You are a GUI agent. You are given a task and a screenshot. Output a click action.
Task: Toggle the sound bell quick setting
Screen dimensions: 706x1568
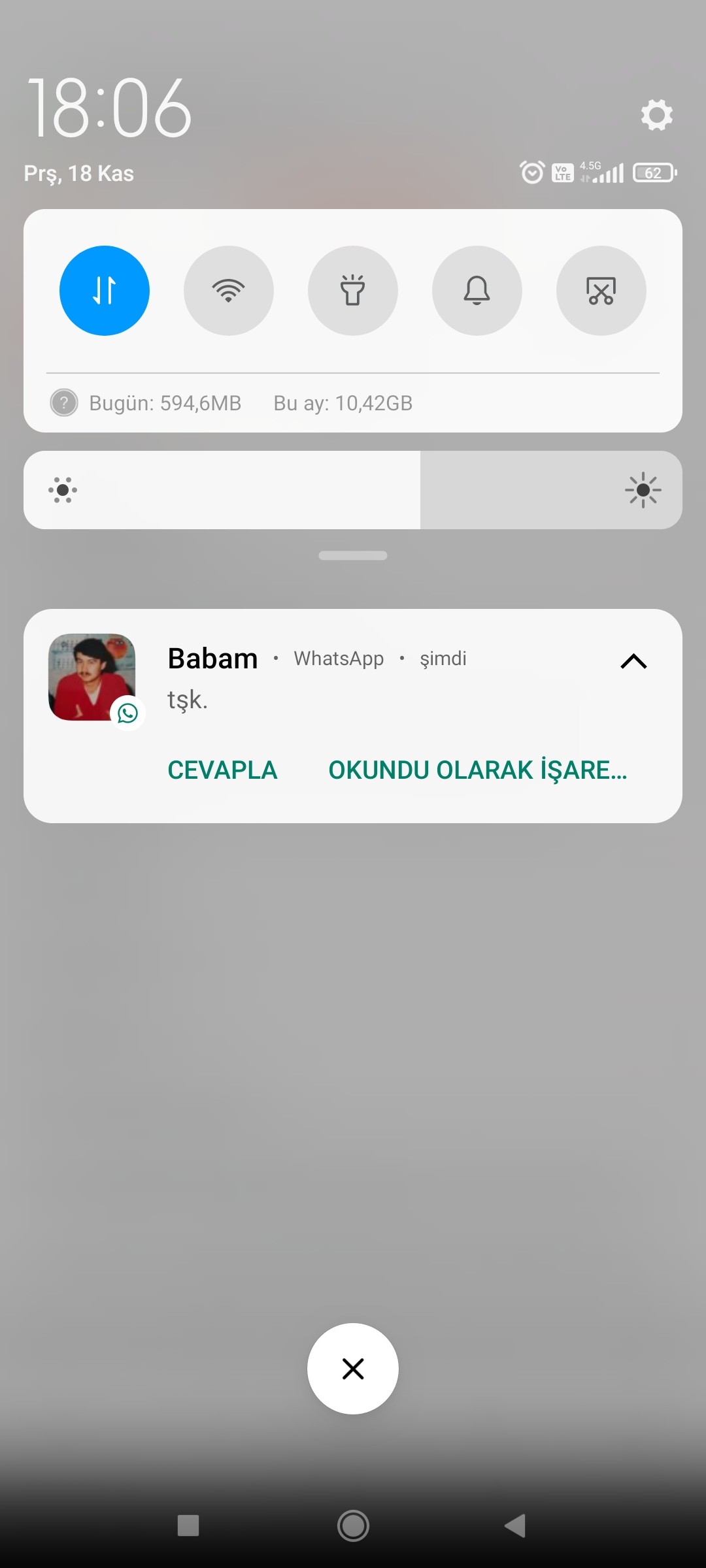coord(477,291)
